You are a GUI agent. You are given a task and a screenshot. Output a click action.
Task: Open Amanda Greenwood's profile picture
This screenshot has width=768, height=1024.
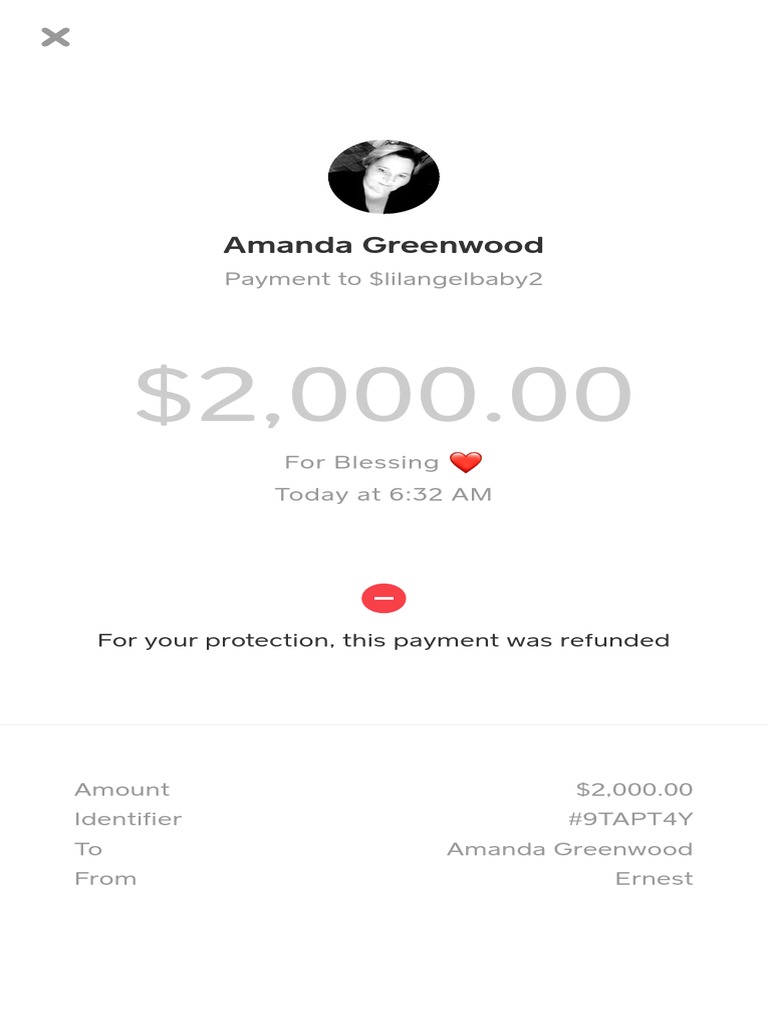point(383,177)
